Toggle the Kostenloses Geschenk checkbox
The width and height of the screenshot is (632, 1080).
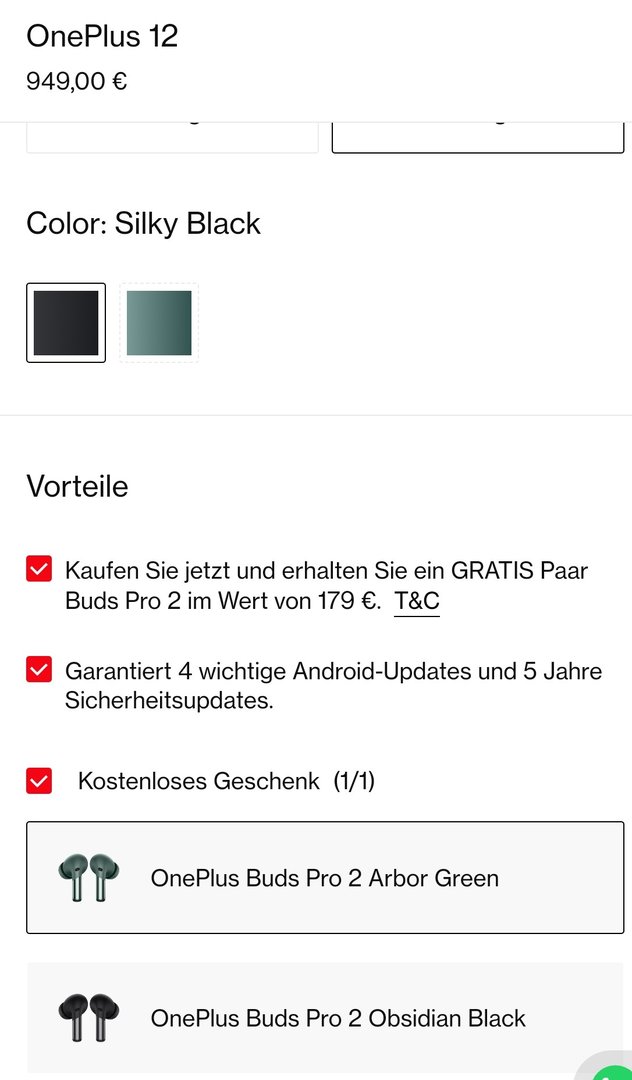click(x=39, y=781)
